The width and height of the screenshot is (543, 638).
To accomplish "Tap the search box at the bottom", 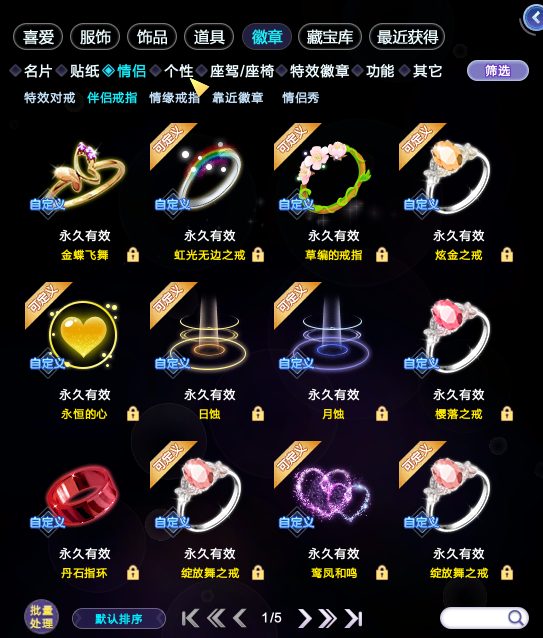I will tap(484, 618).
